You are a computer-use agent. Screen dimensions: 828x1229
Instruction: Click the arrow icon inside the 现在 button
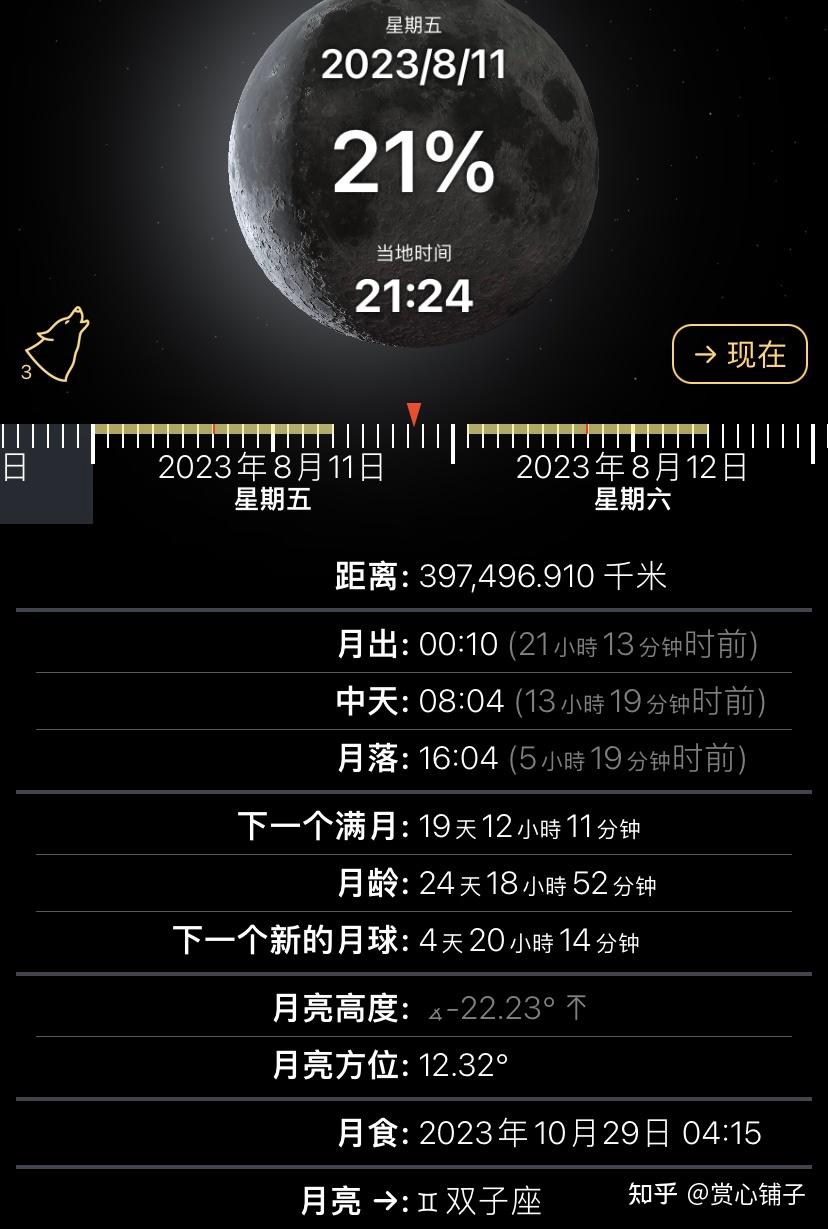[703, 353]
